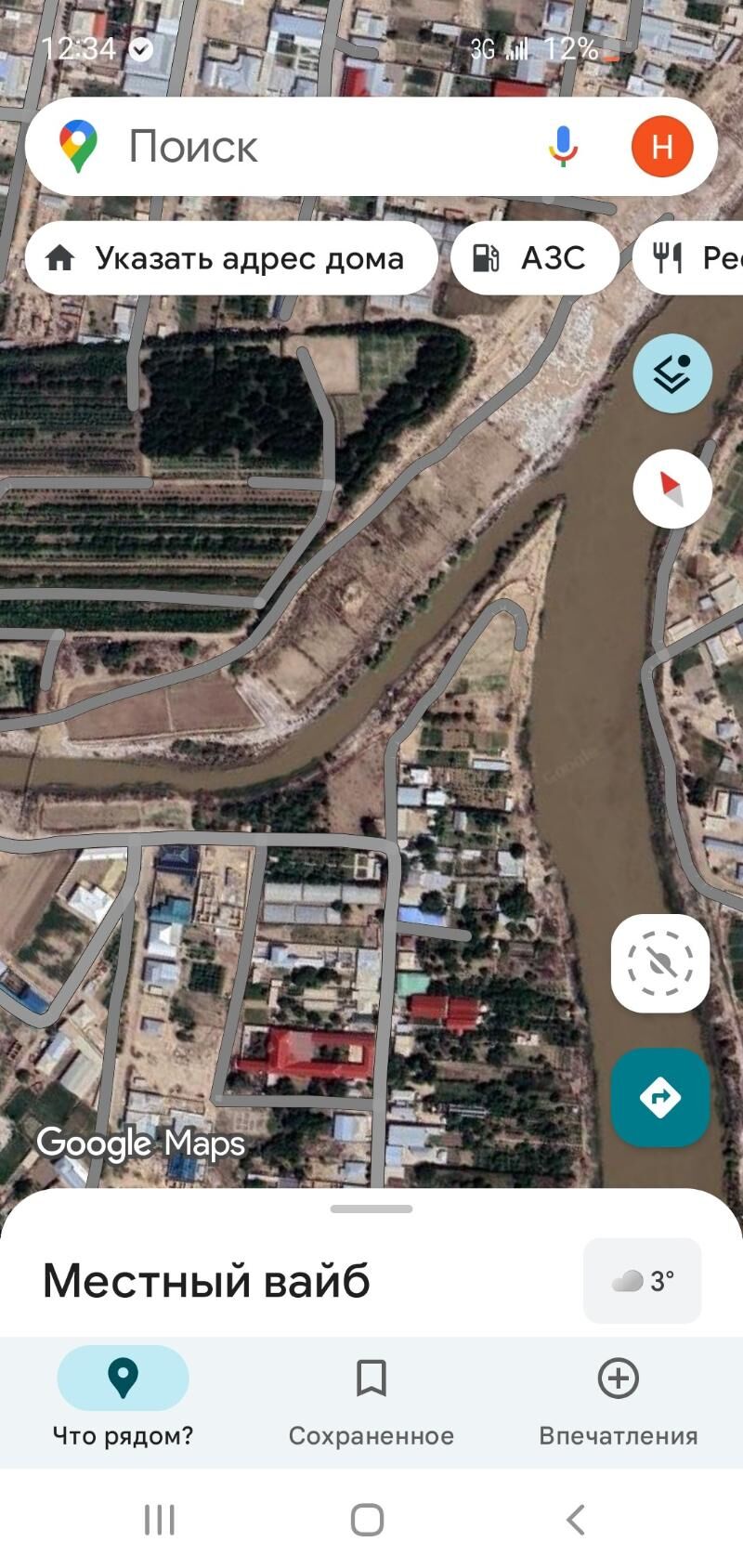Go back using the system back button
Viewport: 743px width, 1568px height.
[576, 1520]
